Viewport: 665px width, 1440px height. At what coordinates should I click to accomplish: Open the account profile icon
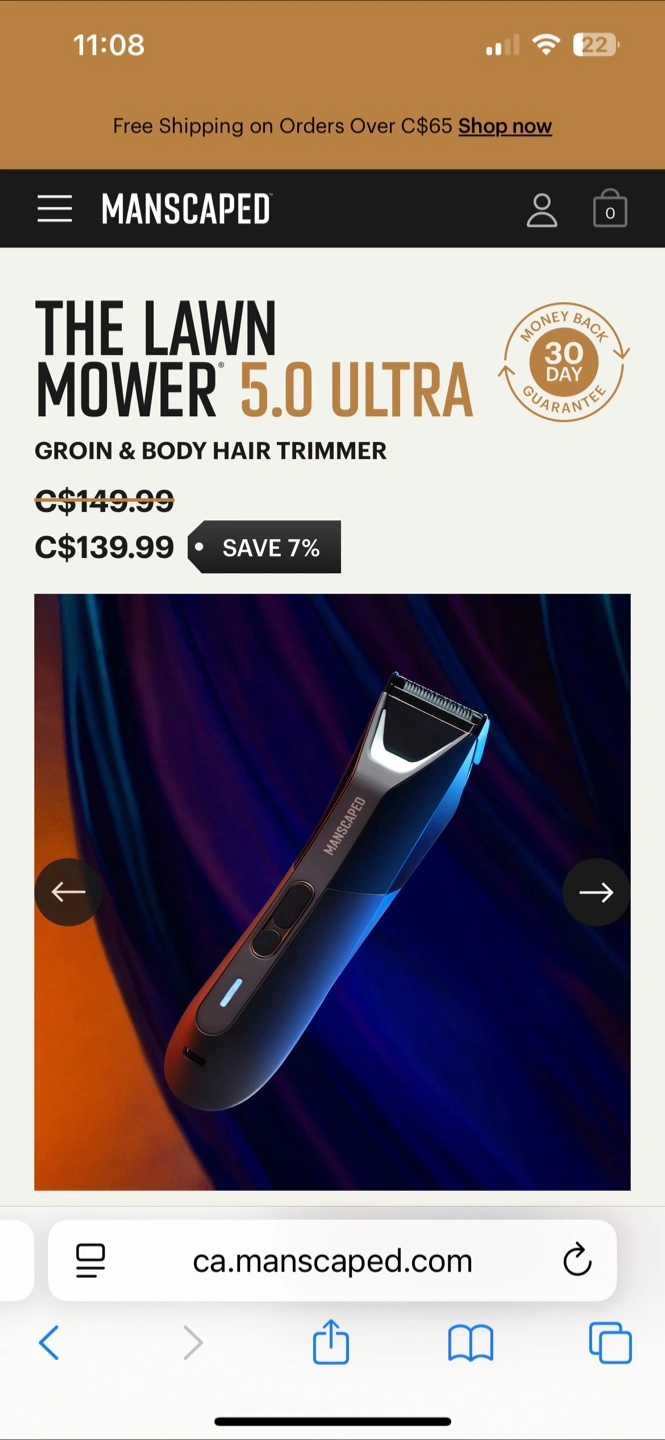click(x=542, y=210)
